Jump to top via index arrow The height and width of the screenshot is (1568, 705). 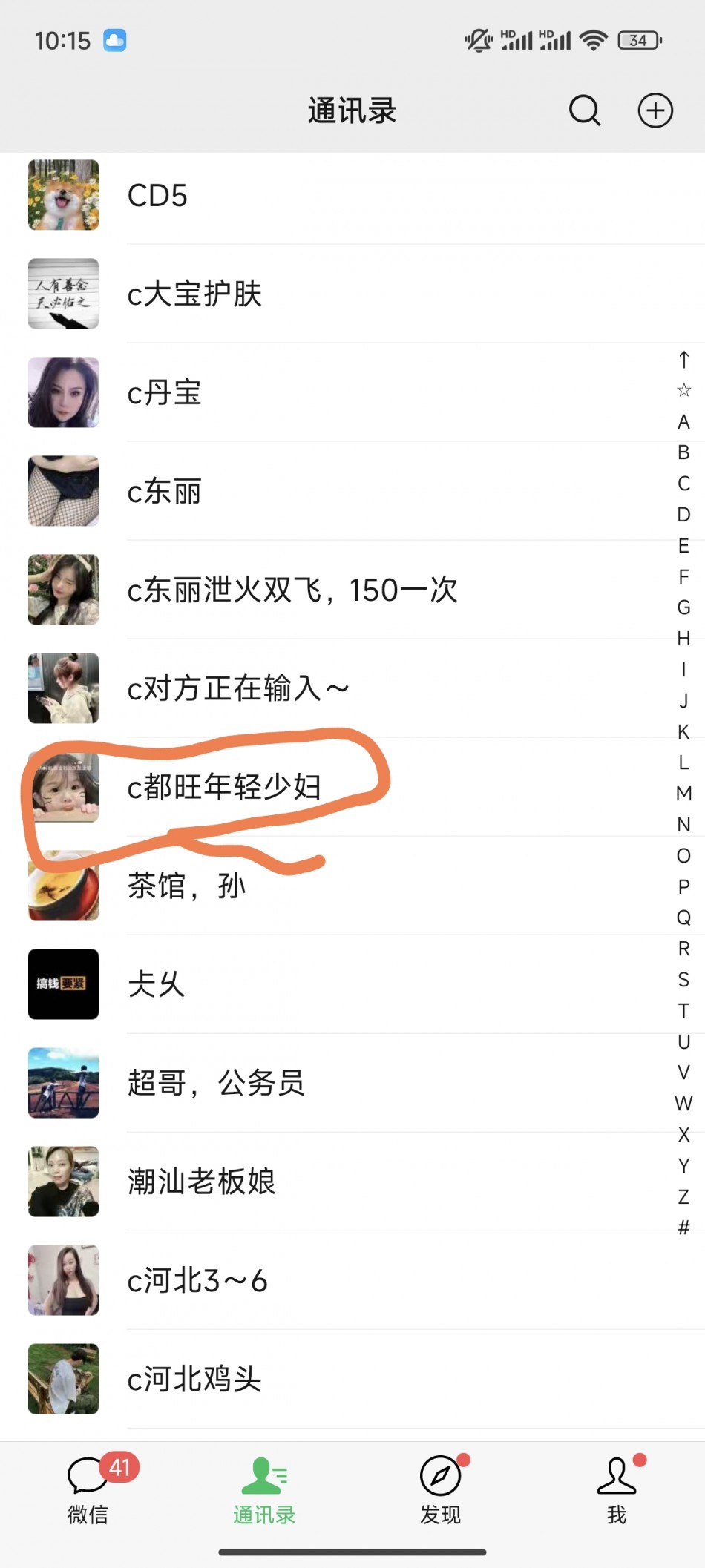[683, 360]
